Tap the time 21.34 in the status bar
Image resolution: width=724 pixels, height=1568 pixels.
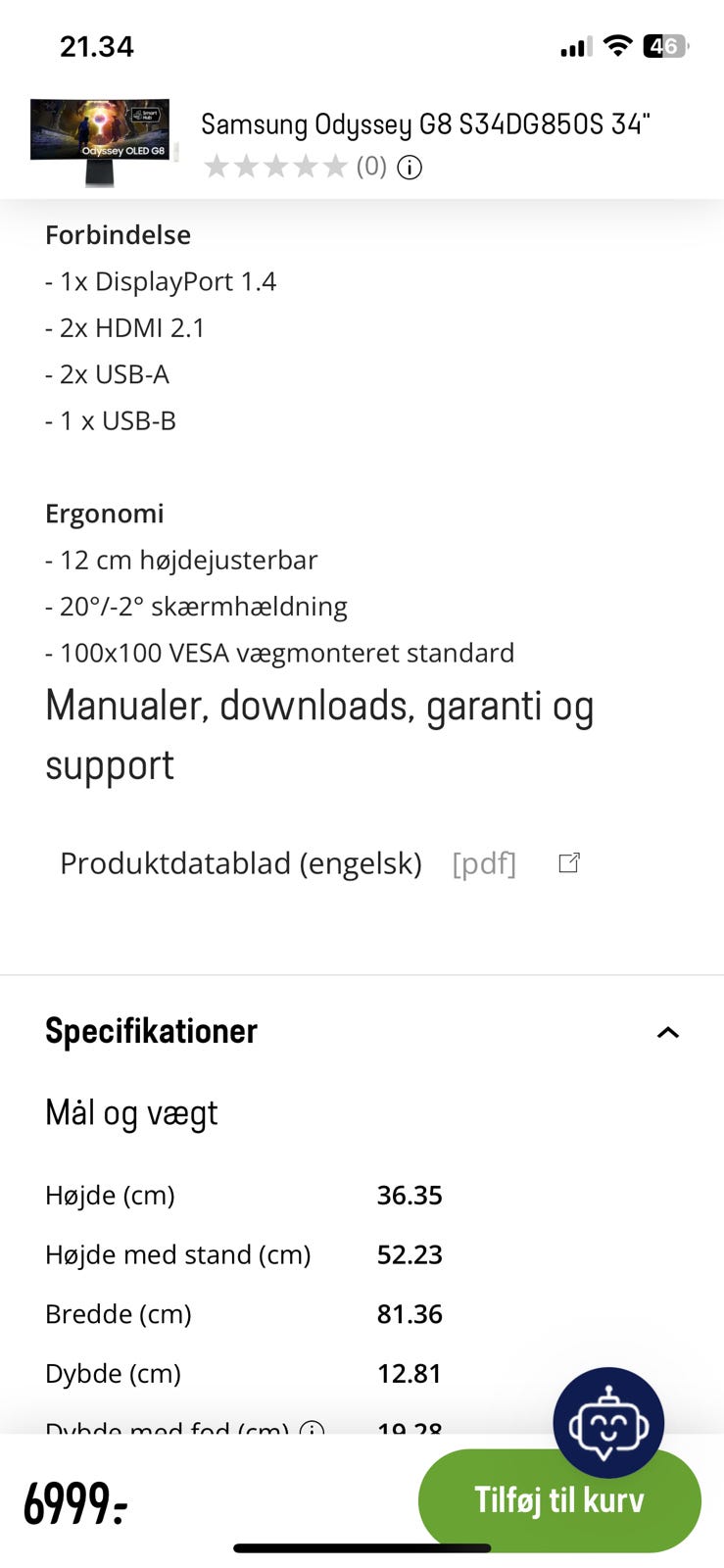click(98, 45)
